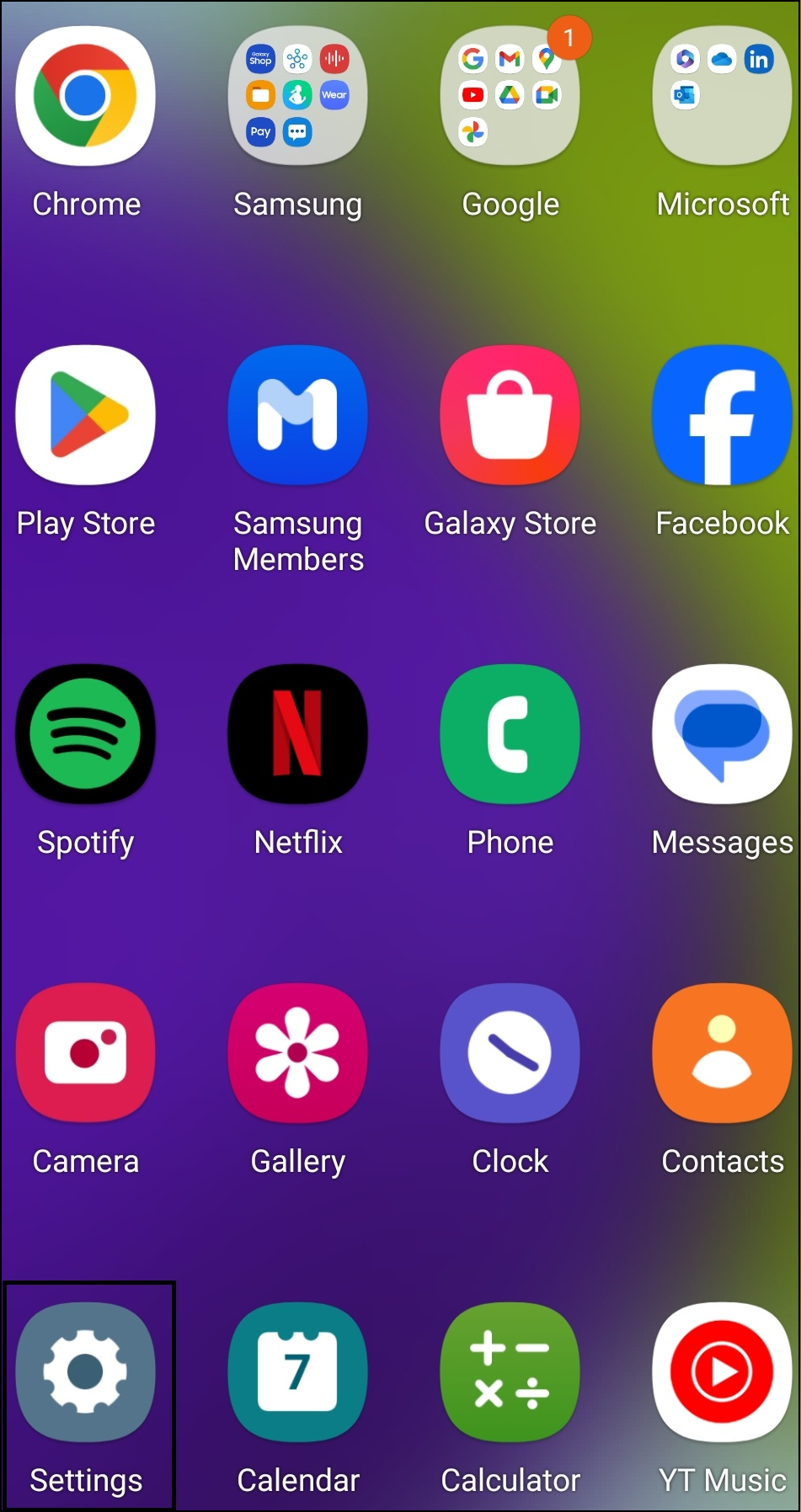Open the Google apps folder
Viewport: 801px width, 1512px height.
(510, 96)
